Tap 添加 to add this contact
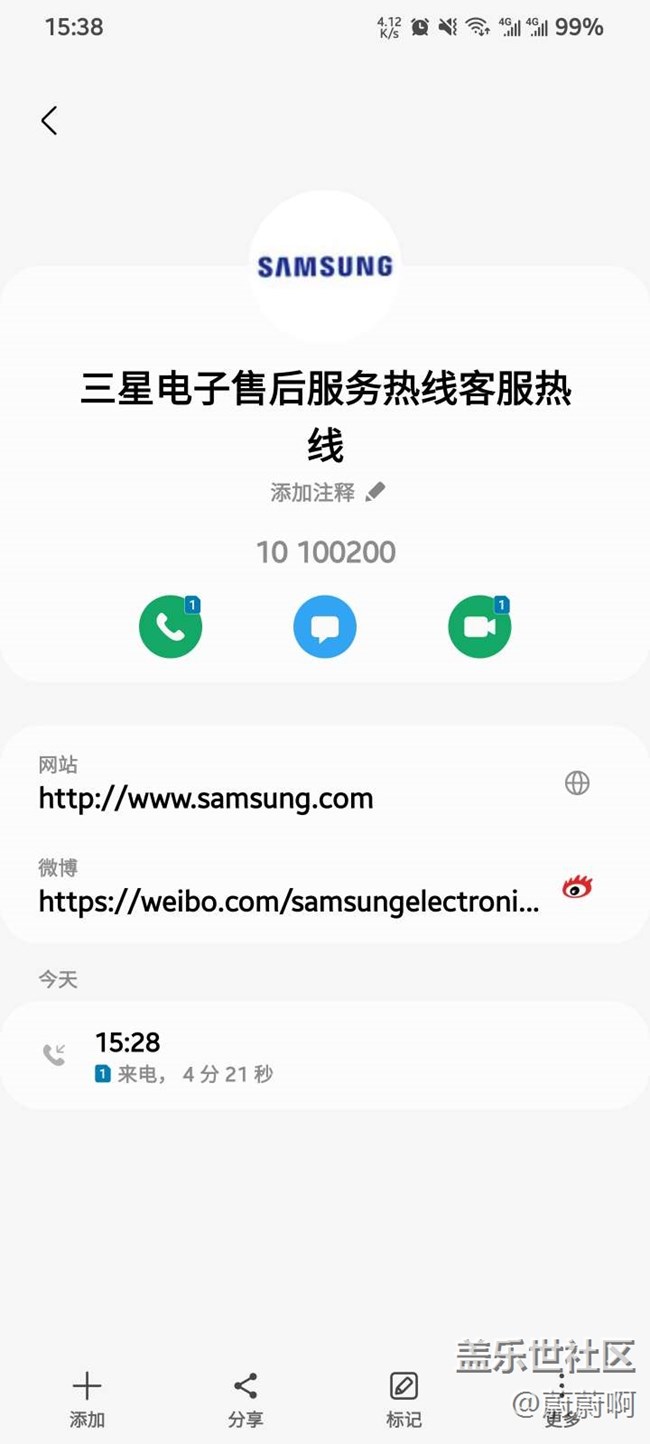This screenshot has width=650, height=1444. (87, 1398)
